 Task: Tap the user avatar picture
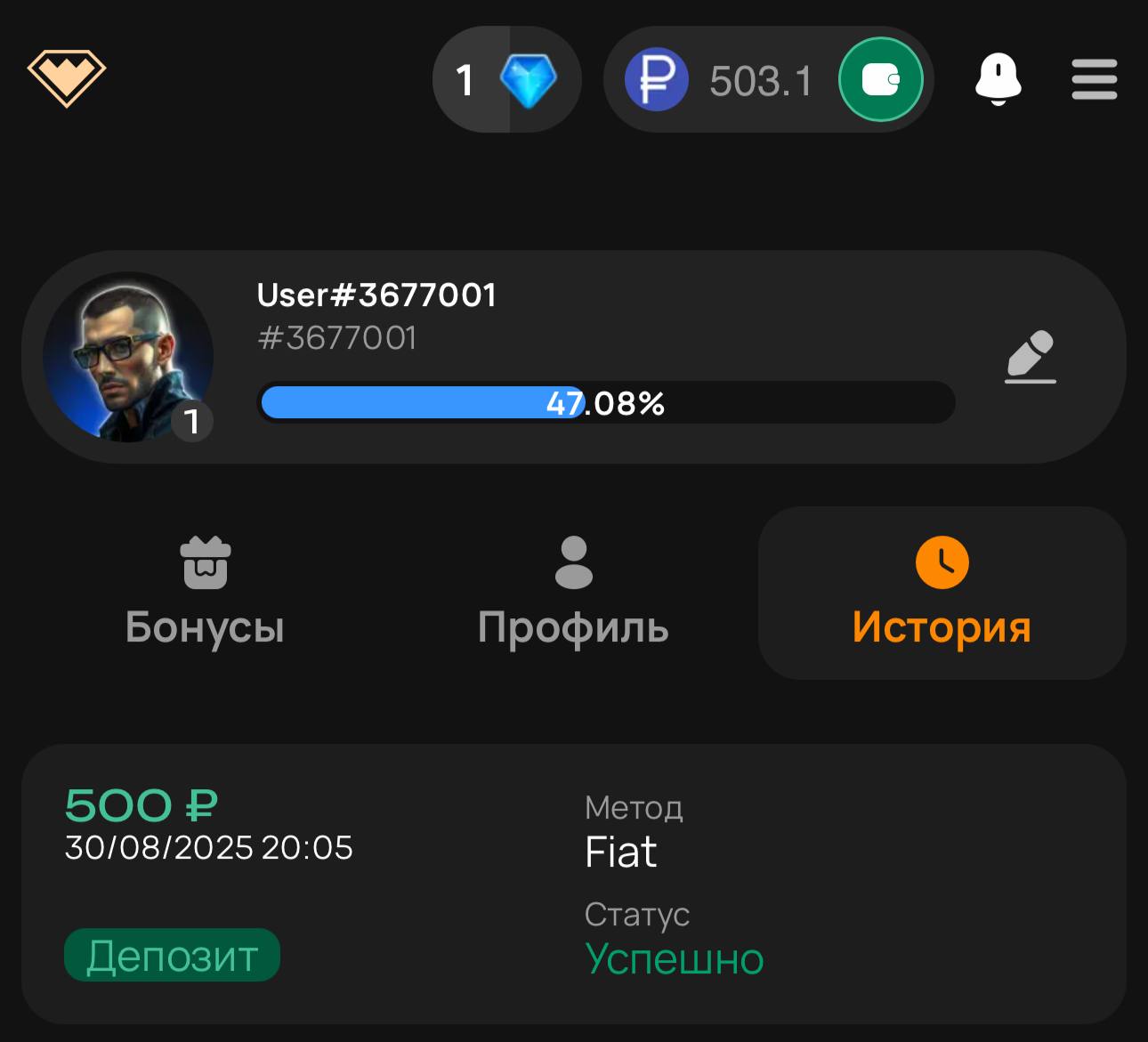click(128, 357)
